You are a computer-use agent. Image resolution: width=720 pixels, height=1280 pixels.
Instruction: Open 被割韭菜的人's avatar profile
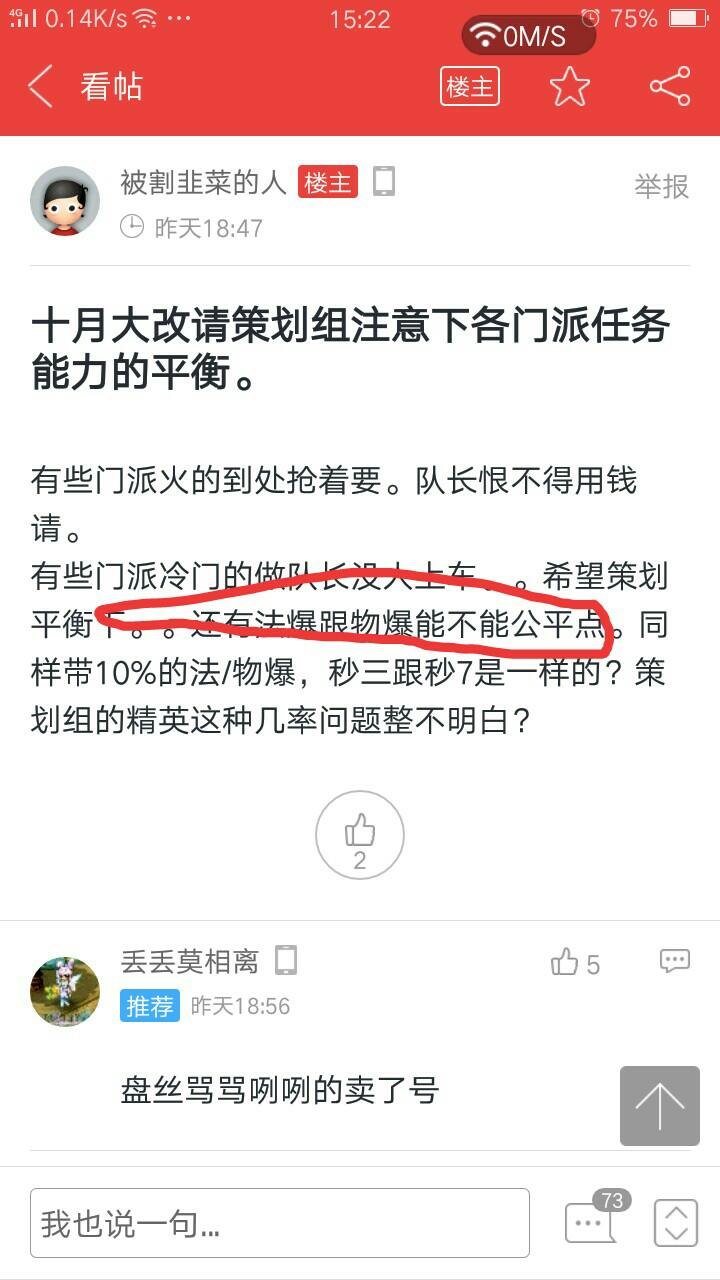coord(65,201)
